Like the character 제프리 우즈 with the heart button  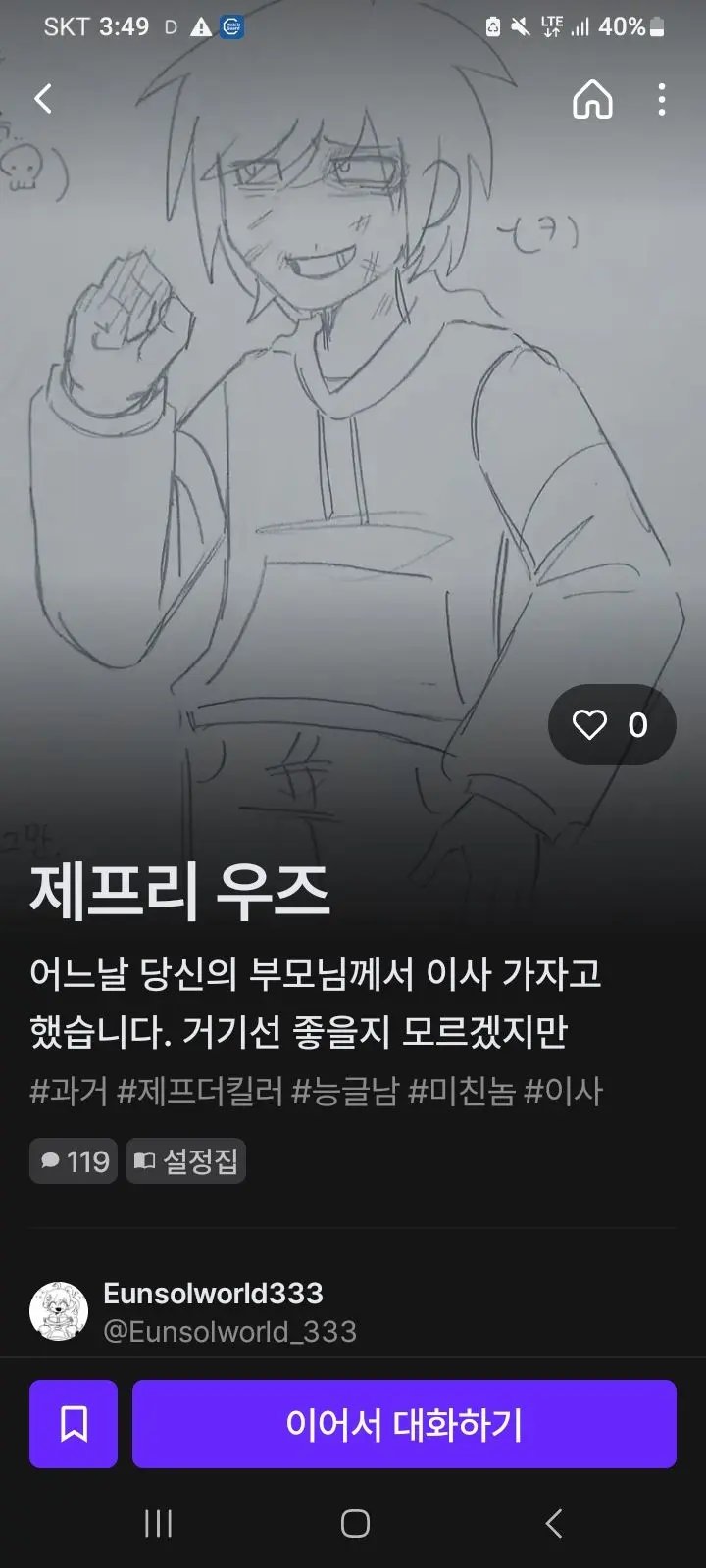[x=612, y=725]
